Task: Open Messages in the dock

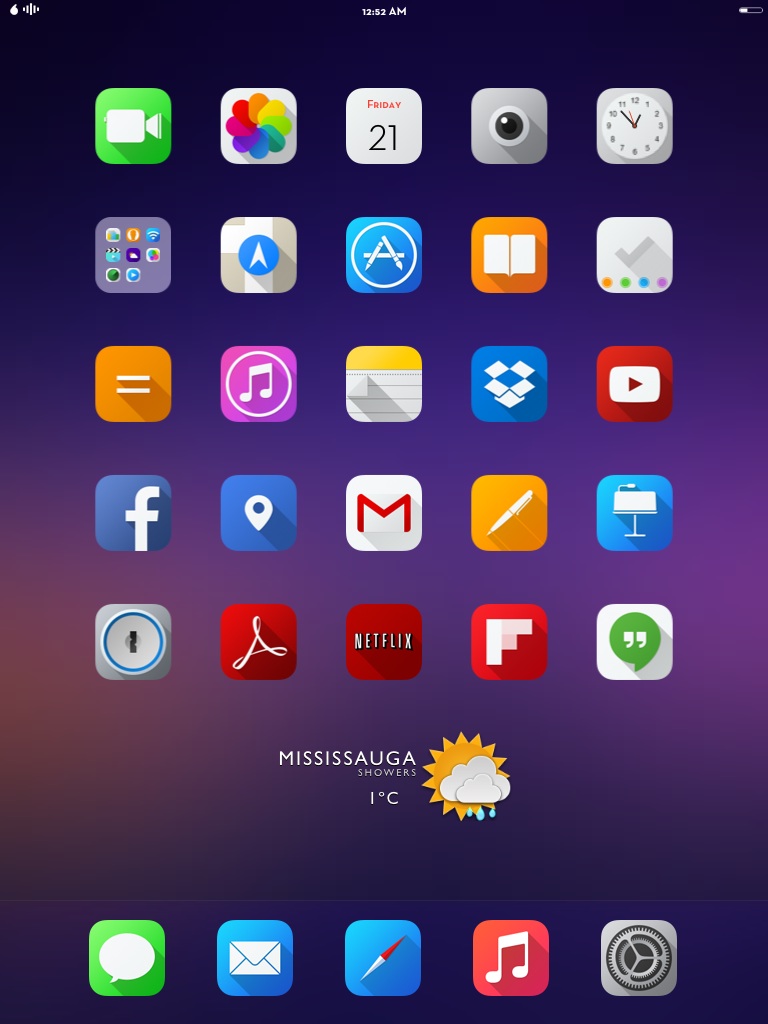Action: 127,958
